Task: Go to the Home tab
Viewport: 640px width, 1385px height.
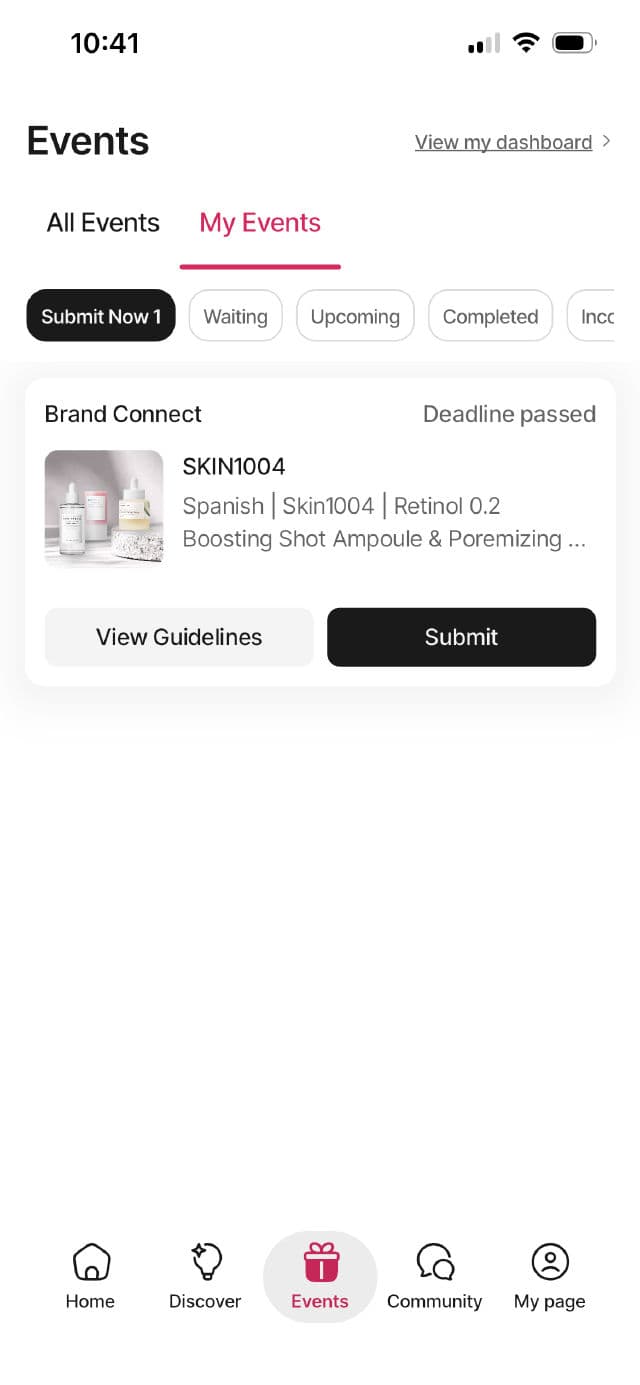Action: click(x=90, y=1276)
